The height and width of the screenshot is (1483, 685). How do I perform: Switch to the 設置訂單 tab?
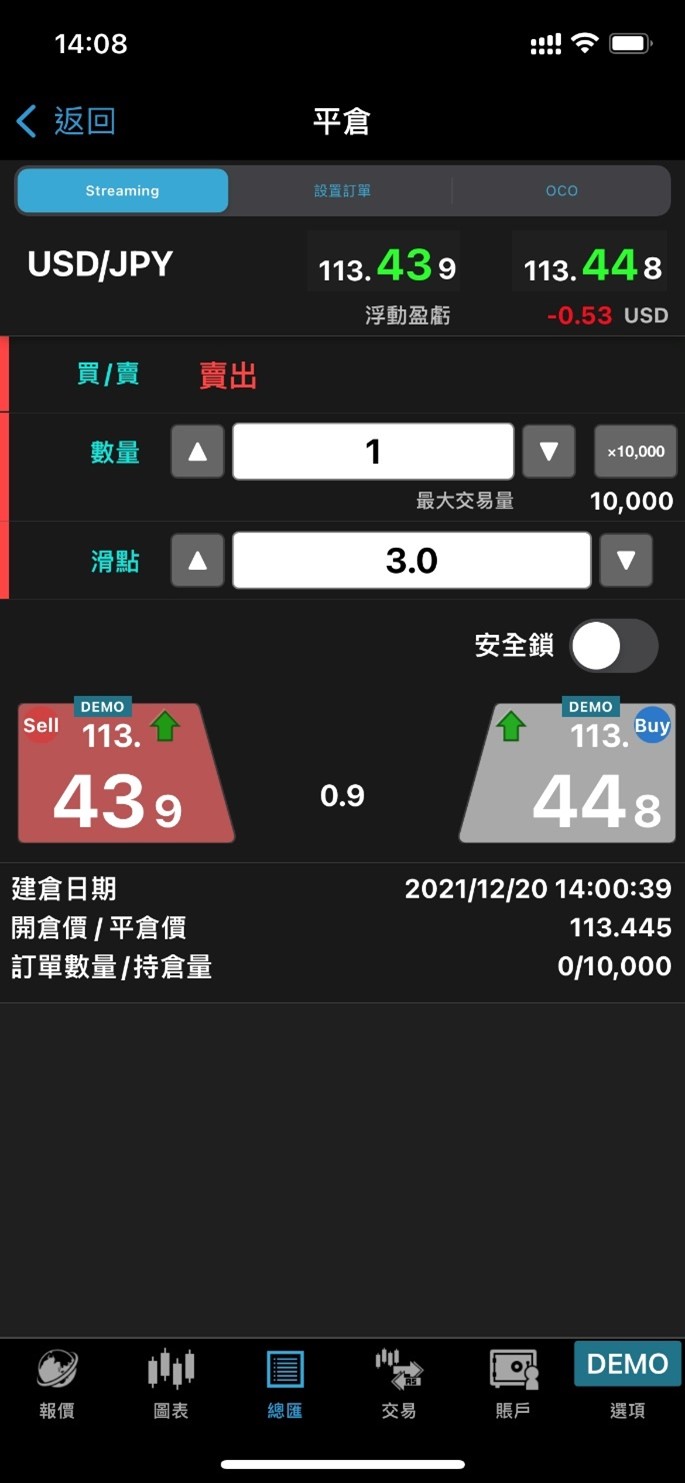[342, 191]
